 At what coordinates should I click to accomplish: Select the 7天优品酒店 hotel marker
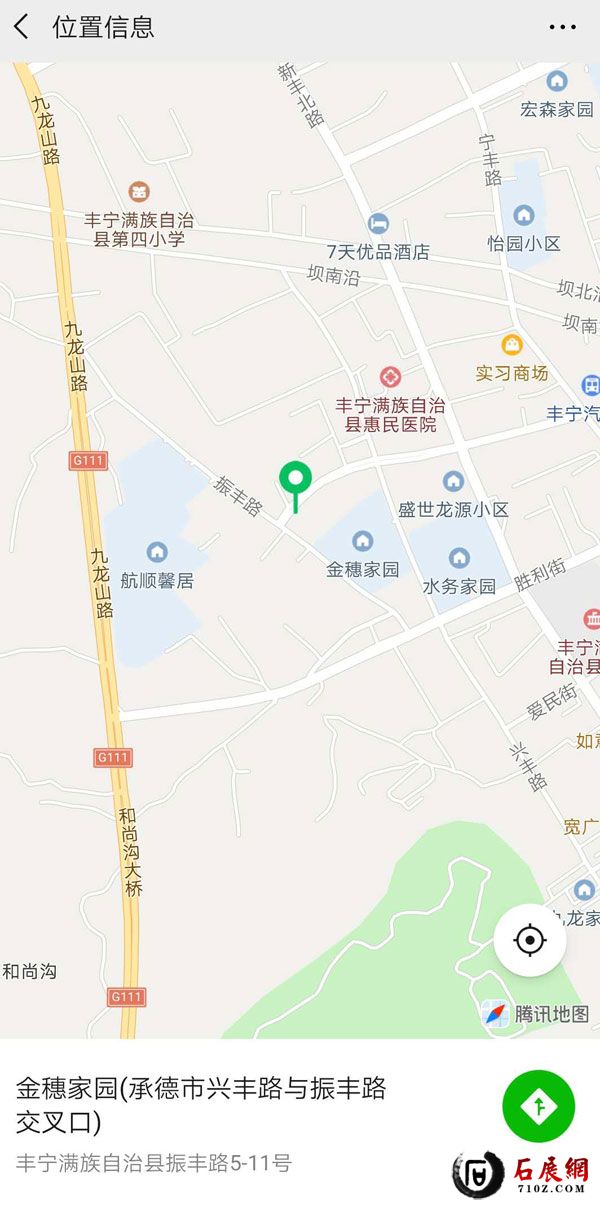click(x=377, y=222)
